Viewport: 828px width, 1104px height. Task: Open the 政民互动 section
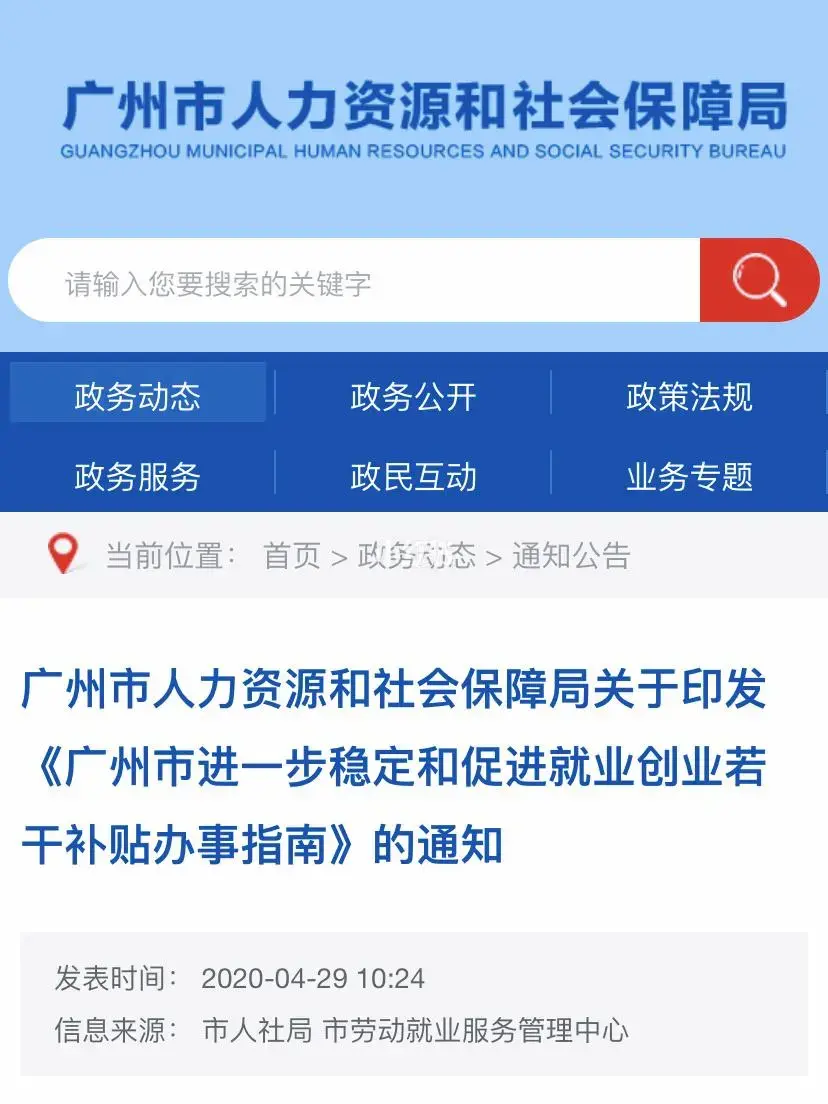pos(413,477)
